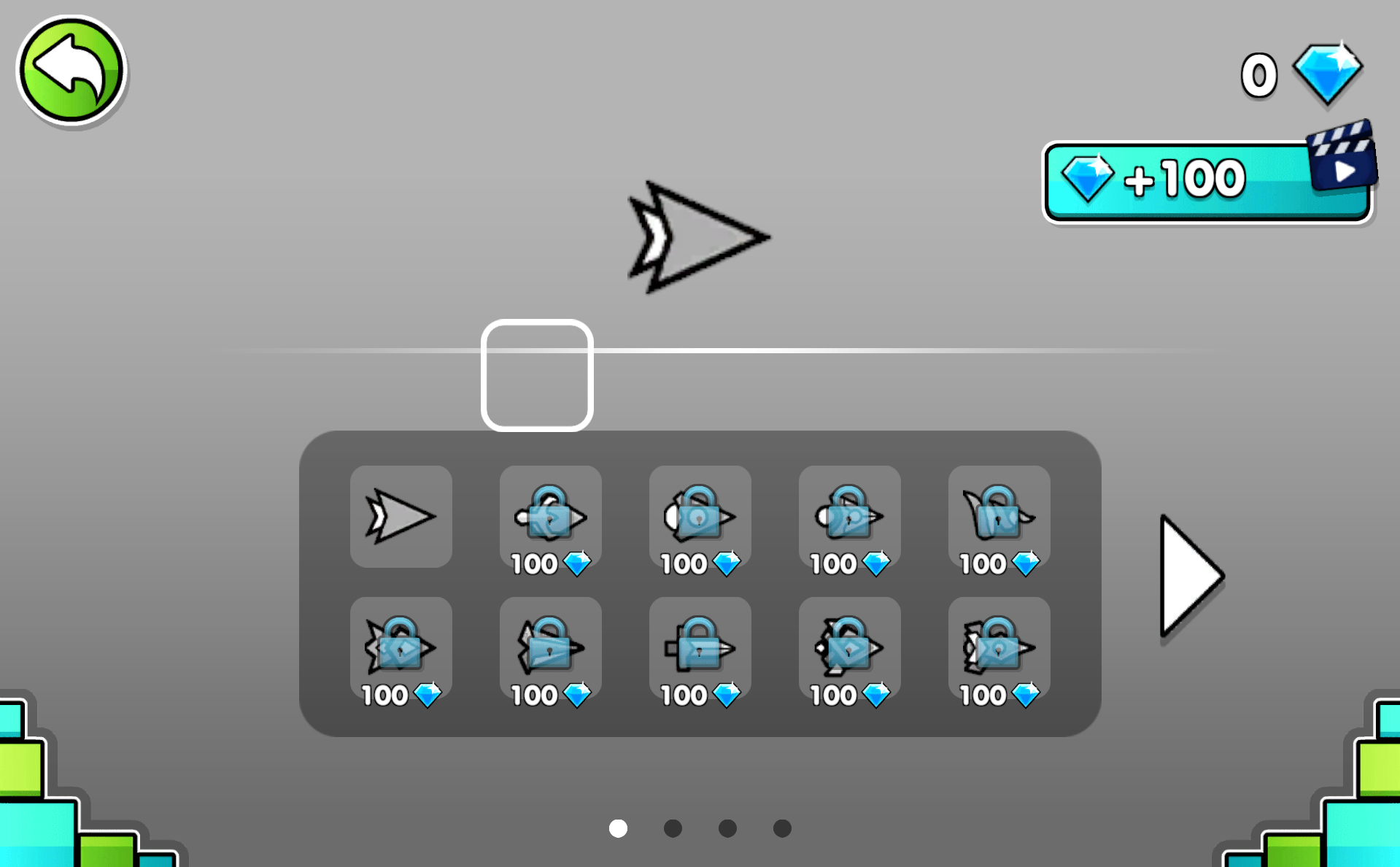The height and width of the screenshot is (867, 1400).
Task: Go back with the green arrow button
Action: coord(71,71)
